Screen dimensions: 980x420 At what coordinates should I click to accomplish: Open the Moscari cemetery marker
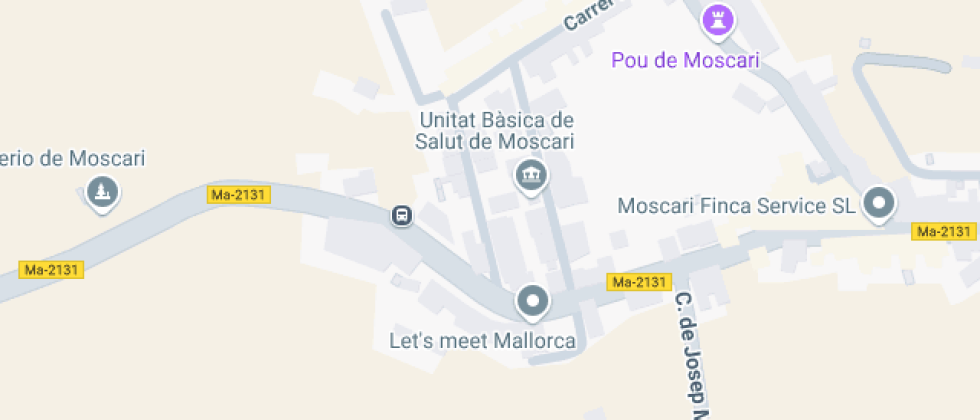(x=101, y=192)
